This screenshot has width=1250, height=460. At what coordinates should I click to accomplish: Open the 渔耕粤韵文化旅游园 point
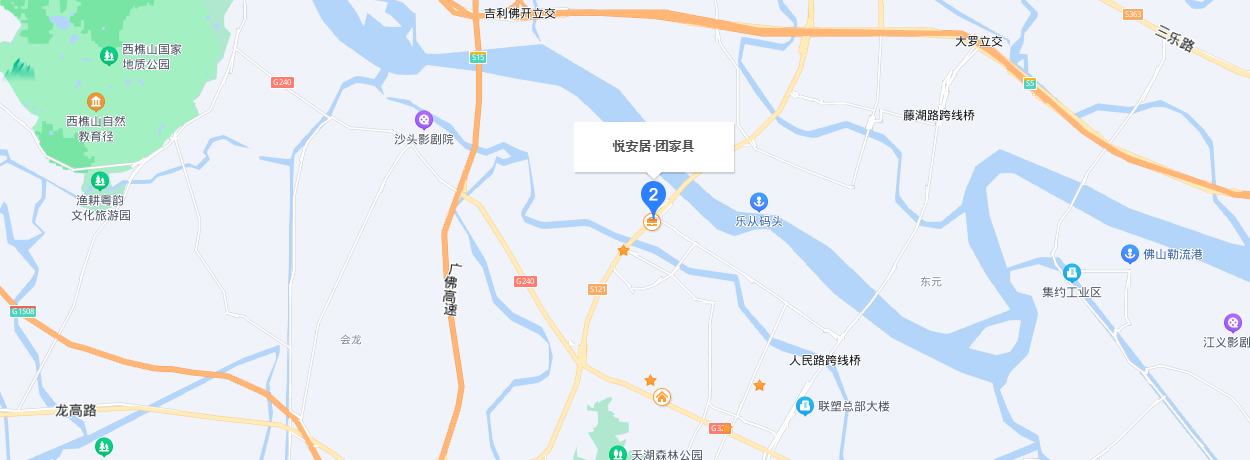pyautogui.click(x=100, y=181)
